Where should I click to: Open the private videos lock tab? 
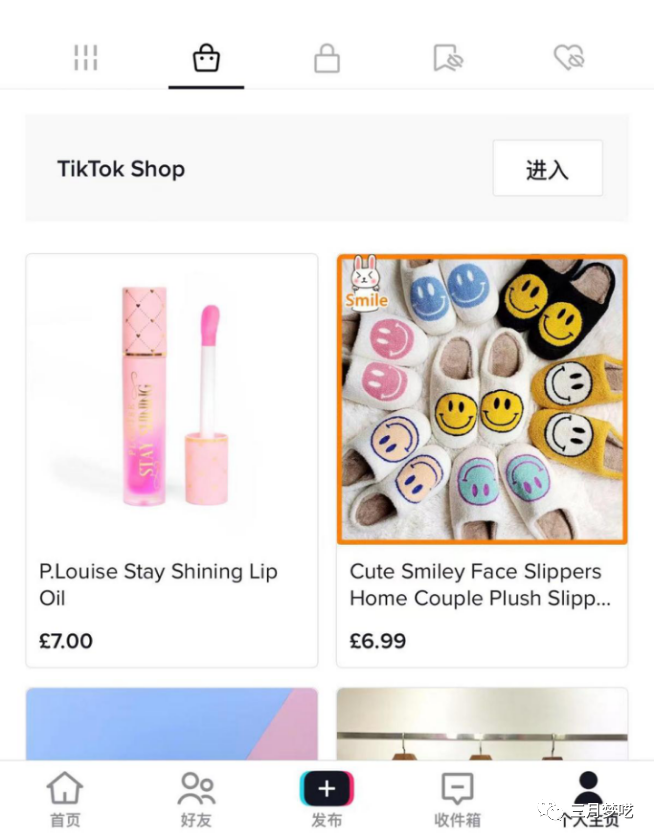pyautogui.click(x=326, y=58)
